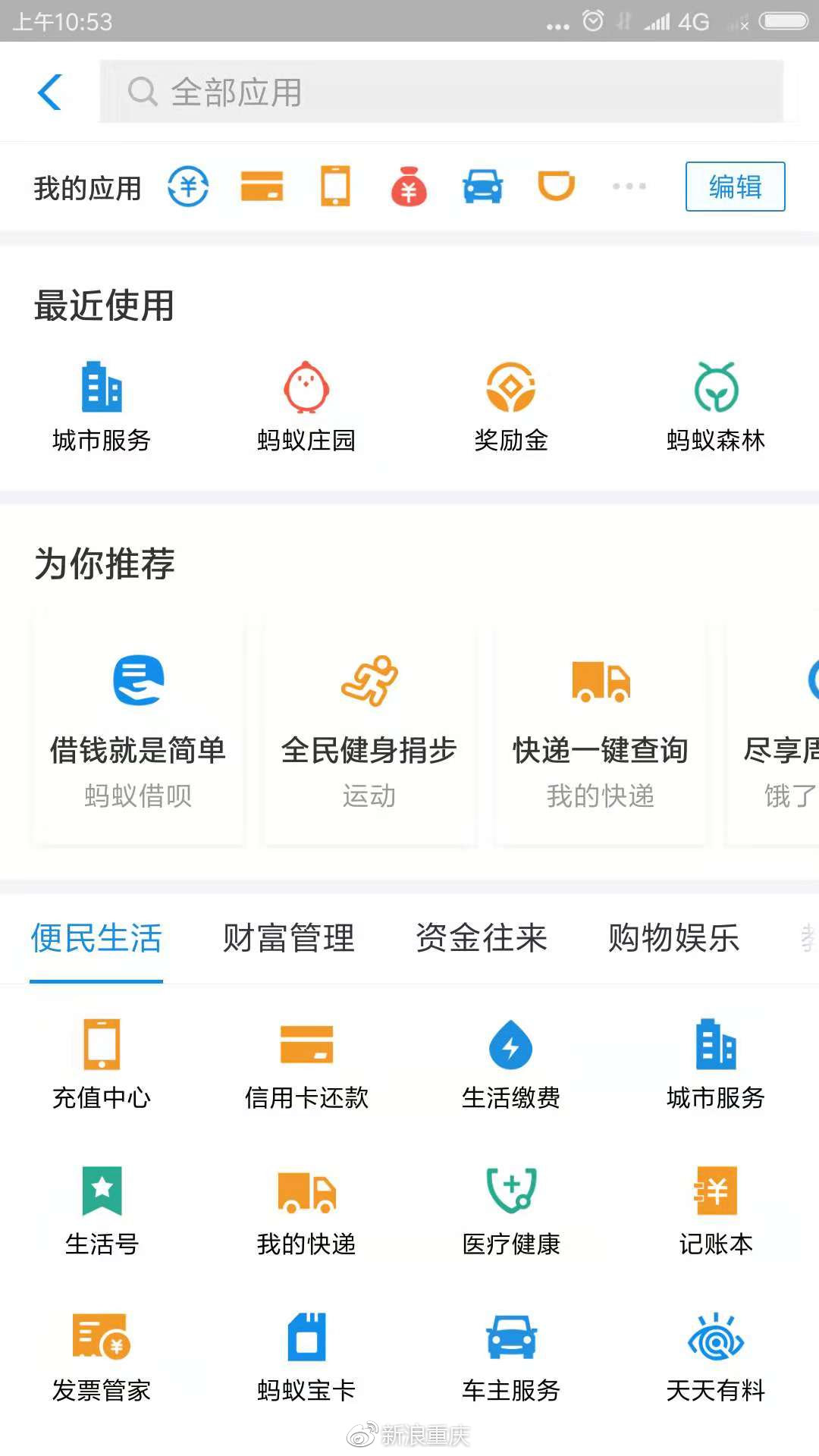The image size is (819, 1456).
Task: Go back using the blue arrow
Action: (x=50, y=92)
